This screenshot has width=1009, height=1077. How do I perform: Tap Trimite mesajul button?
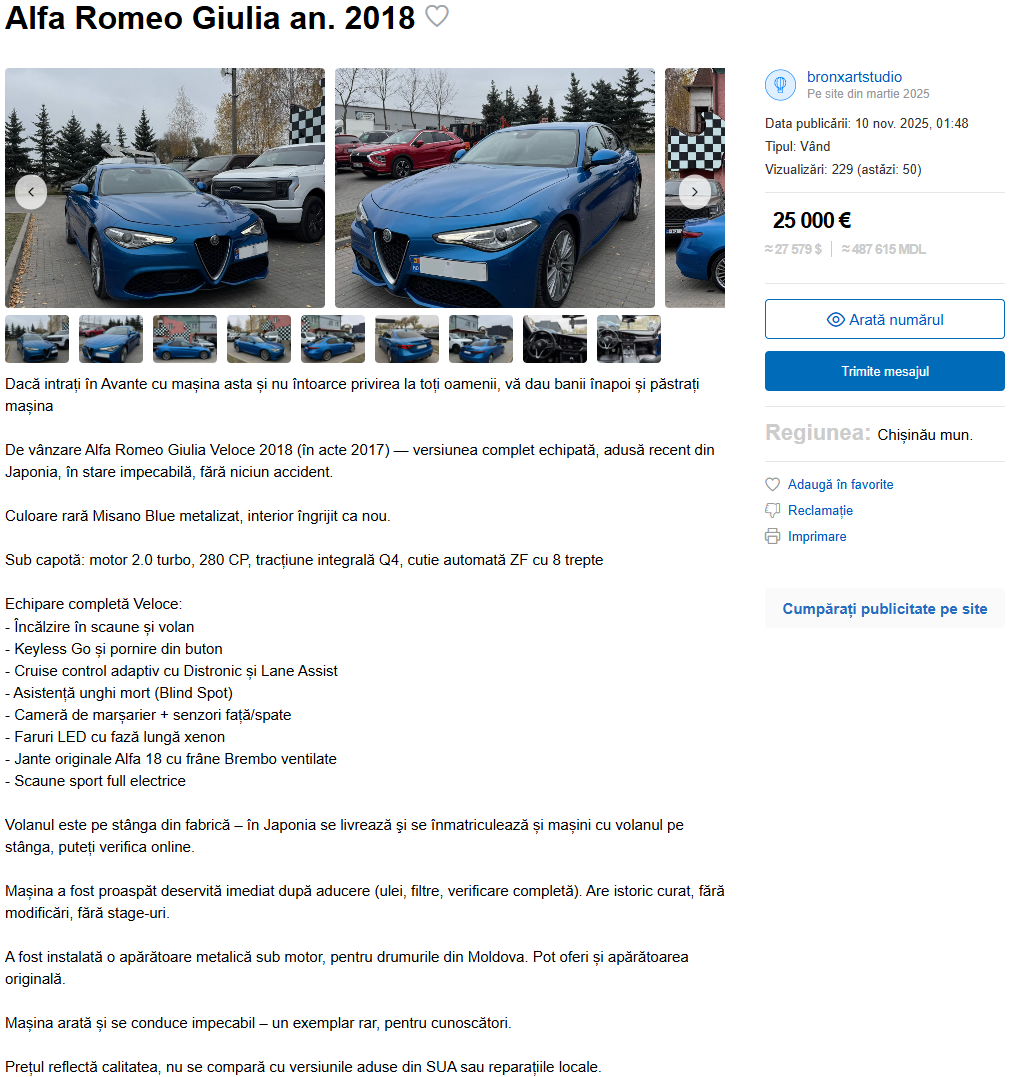tap(885, 371)
